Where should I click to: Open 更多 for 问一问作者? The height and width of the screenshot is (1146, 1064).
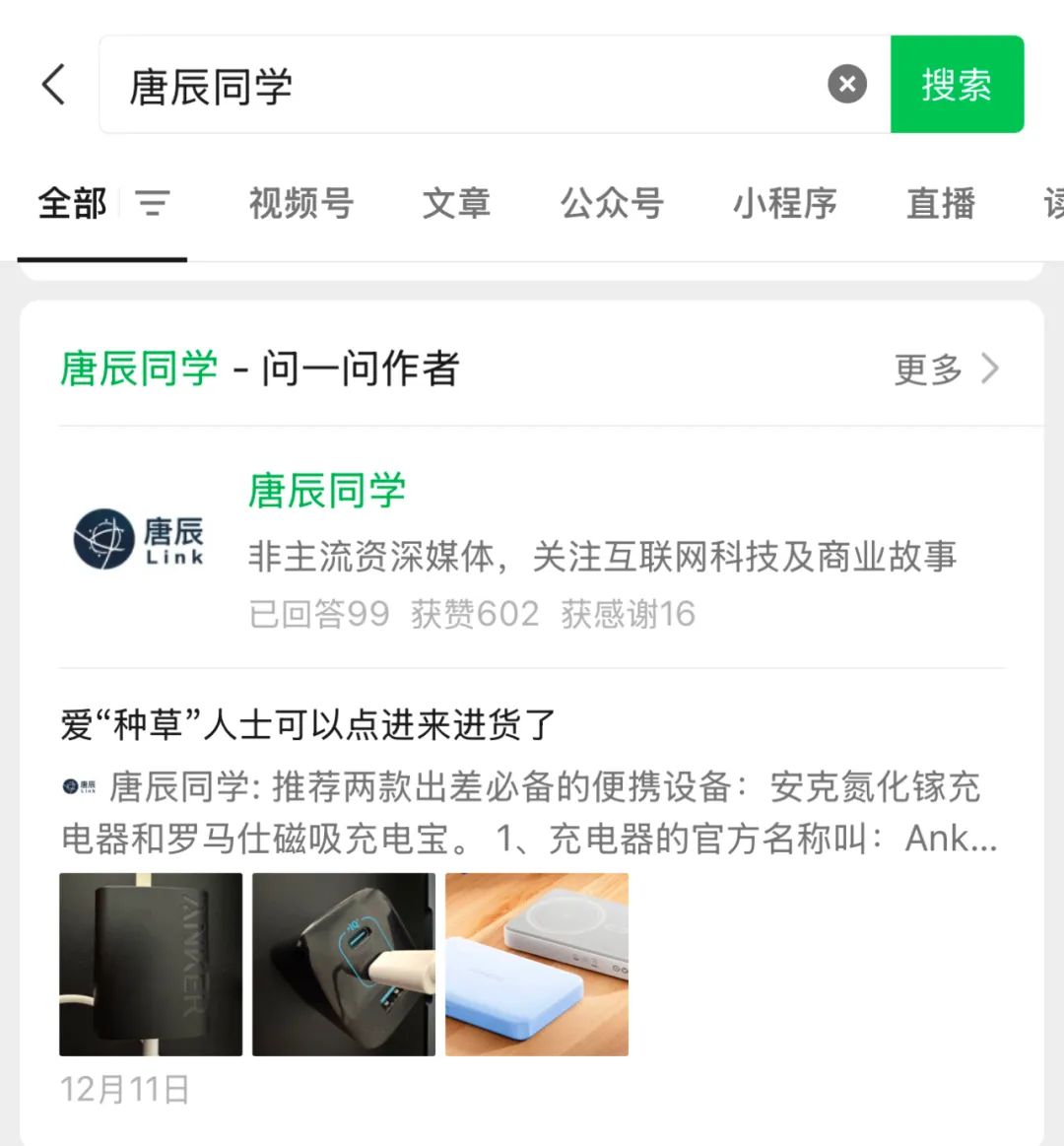pos(944,370)
